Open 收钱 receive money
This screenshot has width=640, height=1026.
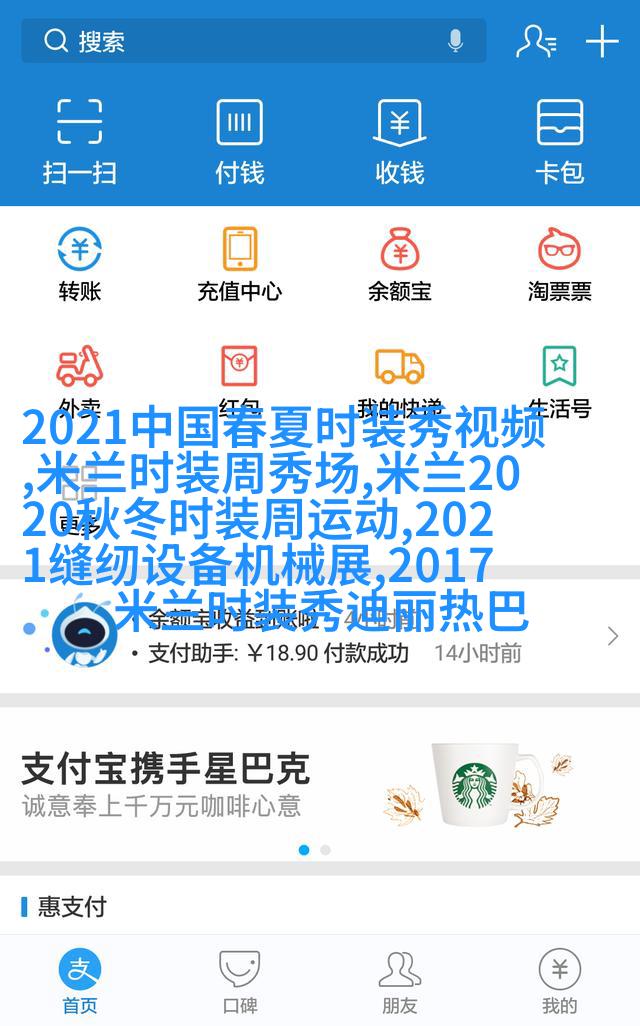[400, 140]
